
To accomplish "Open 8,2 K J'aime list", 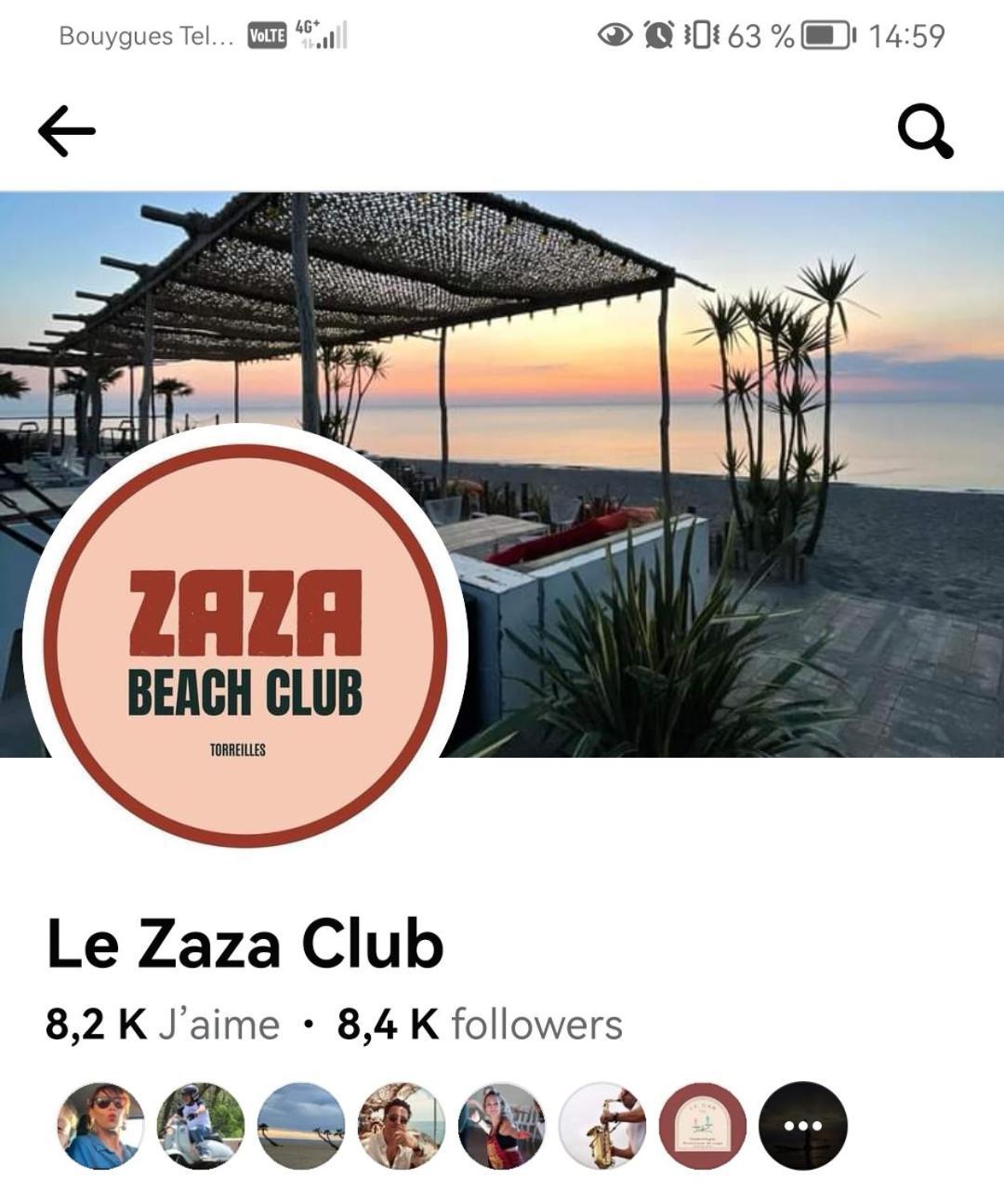I will [163, 1025].
